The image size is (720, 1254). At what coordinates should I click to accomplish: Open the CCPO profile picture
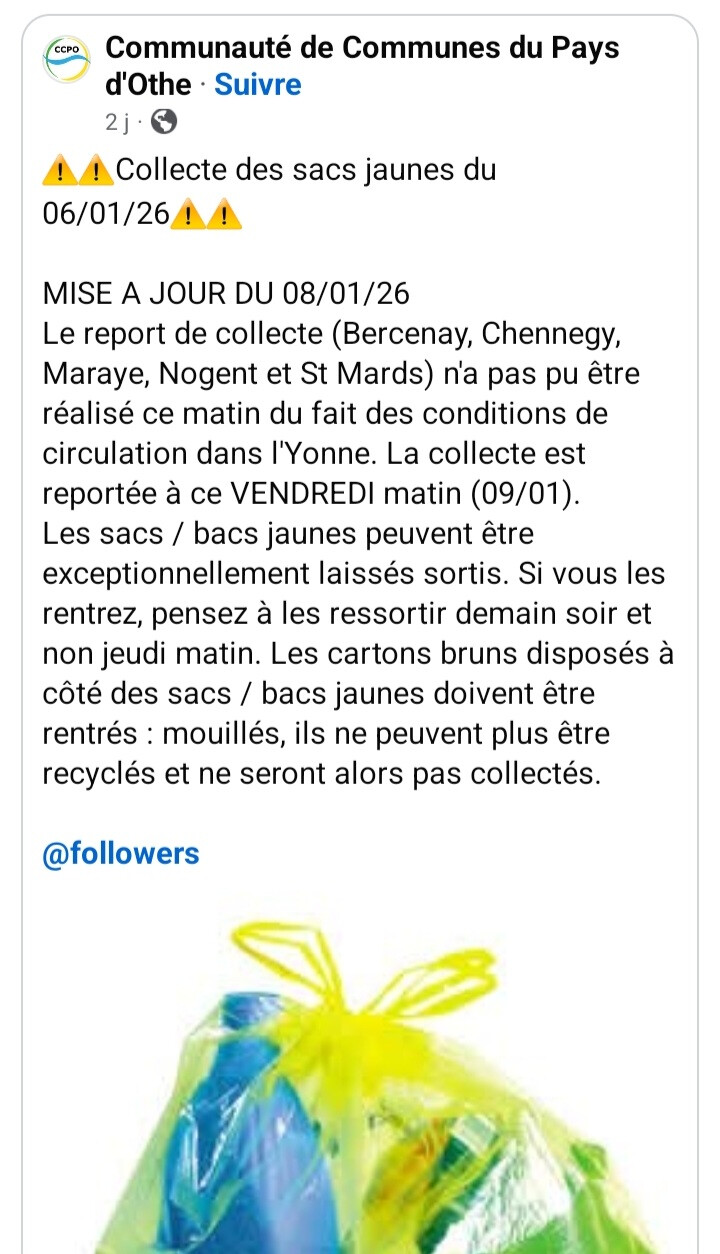click(x=67, y=60)
